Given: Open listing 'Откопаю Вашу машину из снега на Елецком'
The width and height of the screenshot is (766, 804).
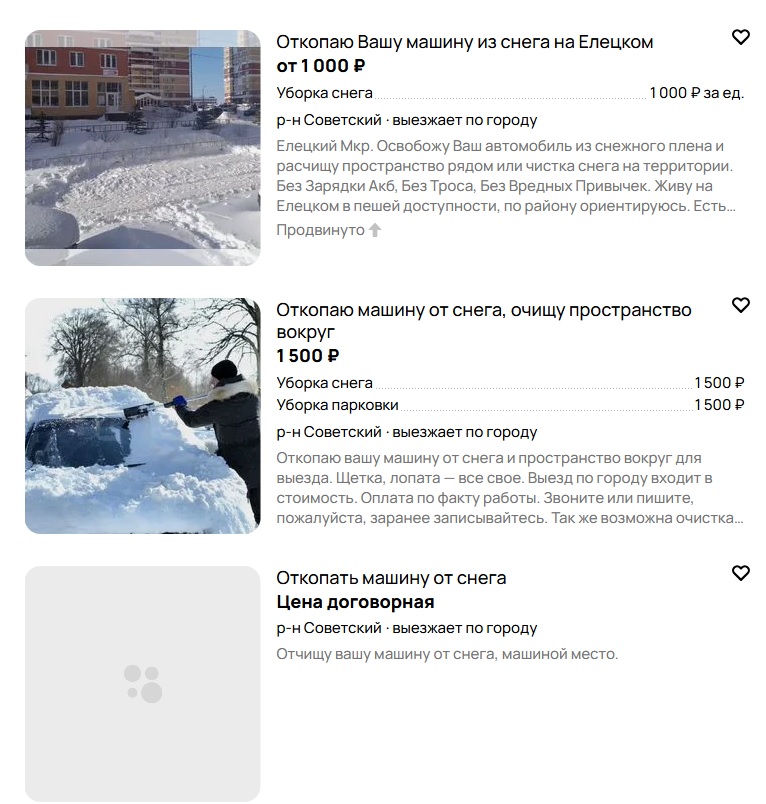Looking at the screenshot, I should click(x=464, y=42).
